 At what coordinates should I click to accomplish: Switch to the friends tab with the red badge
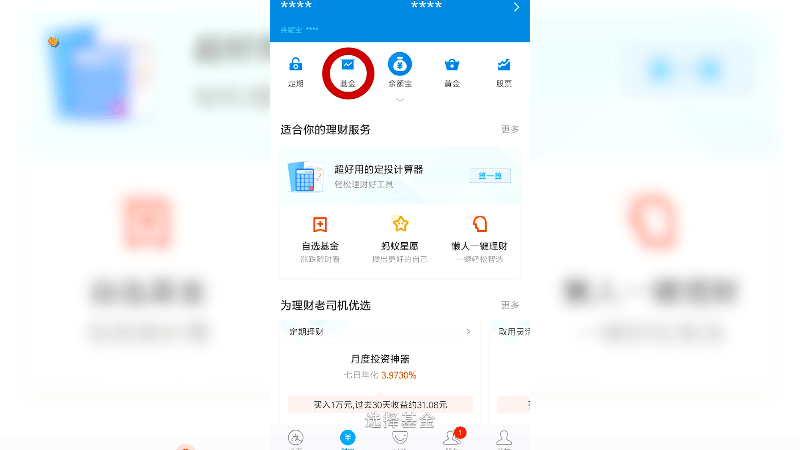click(452, 438)
